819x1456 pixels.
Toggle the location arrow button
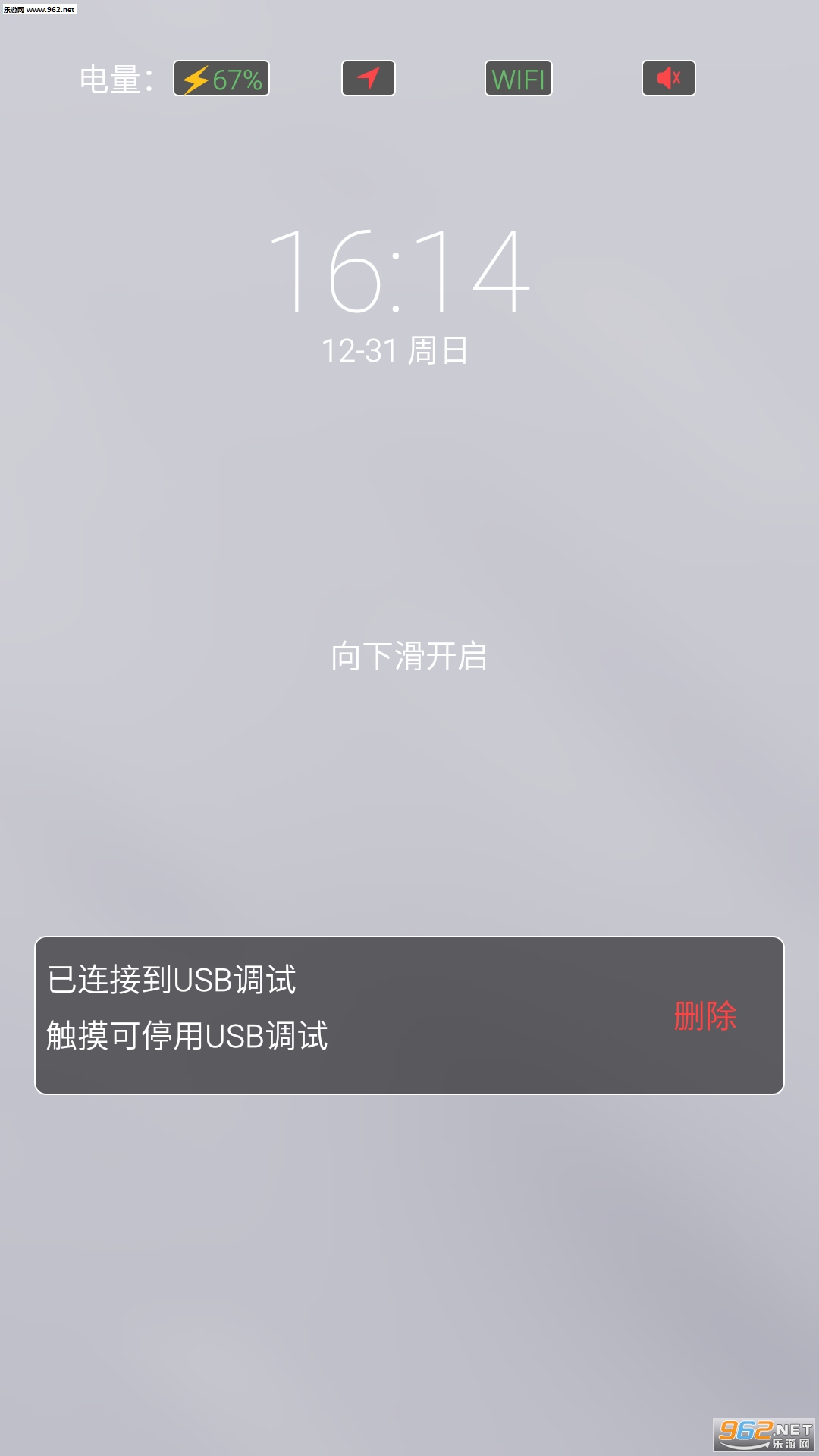(x=368, y=78)
